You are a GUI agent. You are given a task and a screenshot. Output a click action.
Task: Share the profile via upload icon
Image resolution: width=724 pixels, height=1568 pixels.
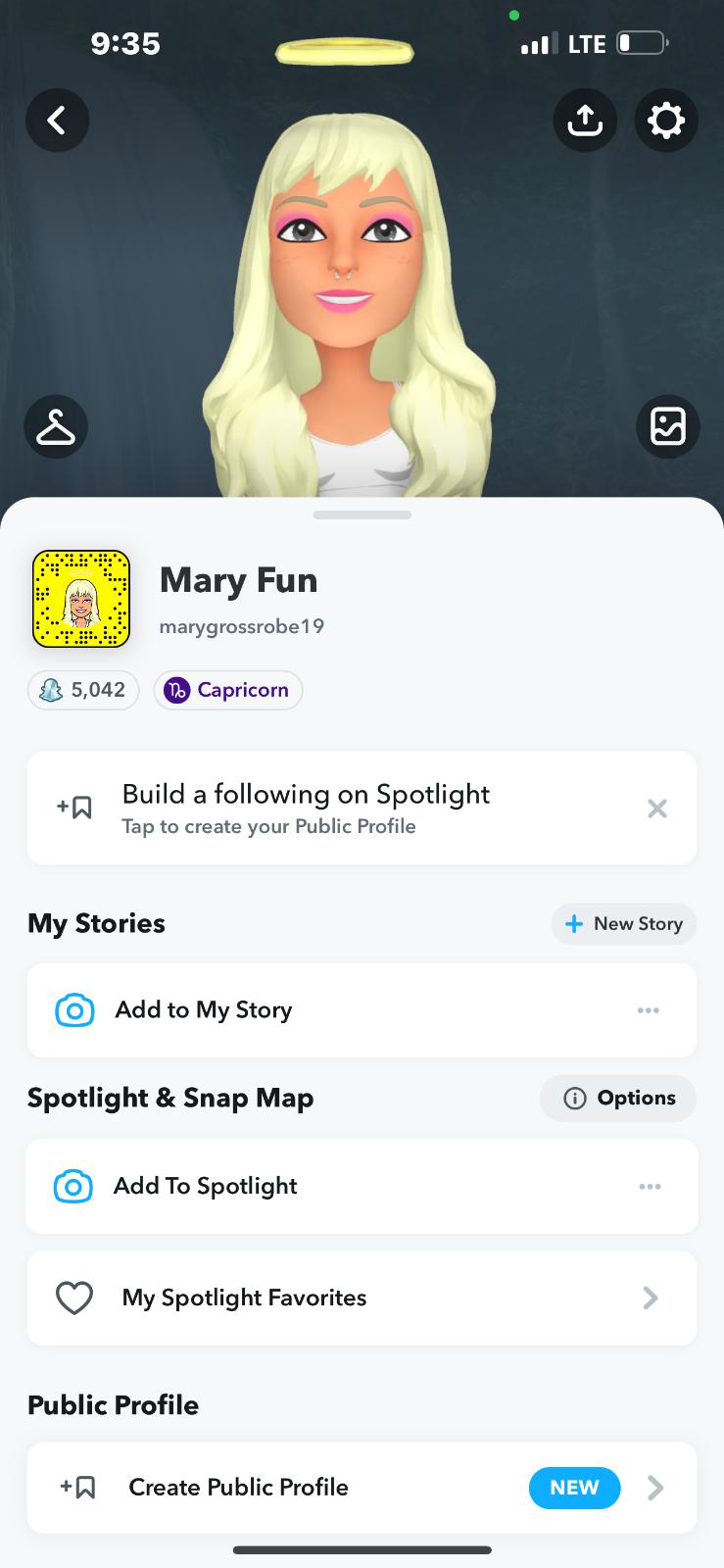[x=585, y=121]
